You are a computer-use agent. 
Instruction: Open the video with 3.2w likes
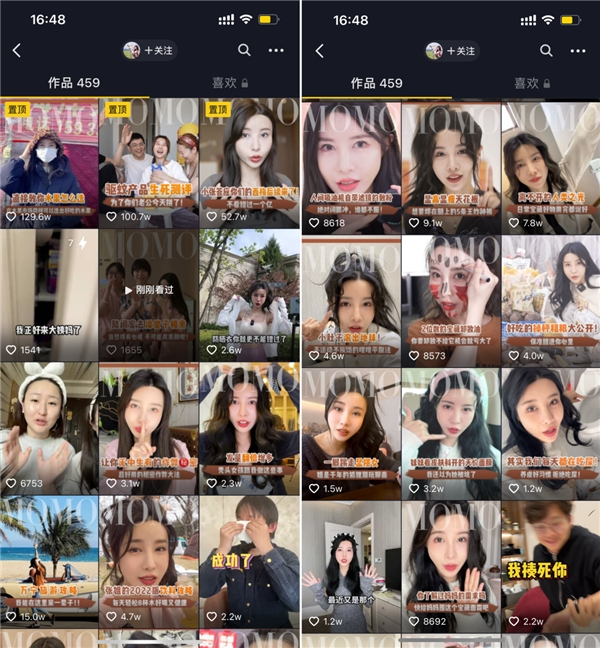coord(450,430)
